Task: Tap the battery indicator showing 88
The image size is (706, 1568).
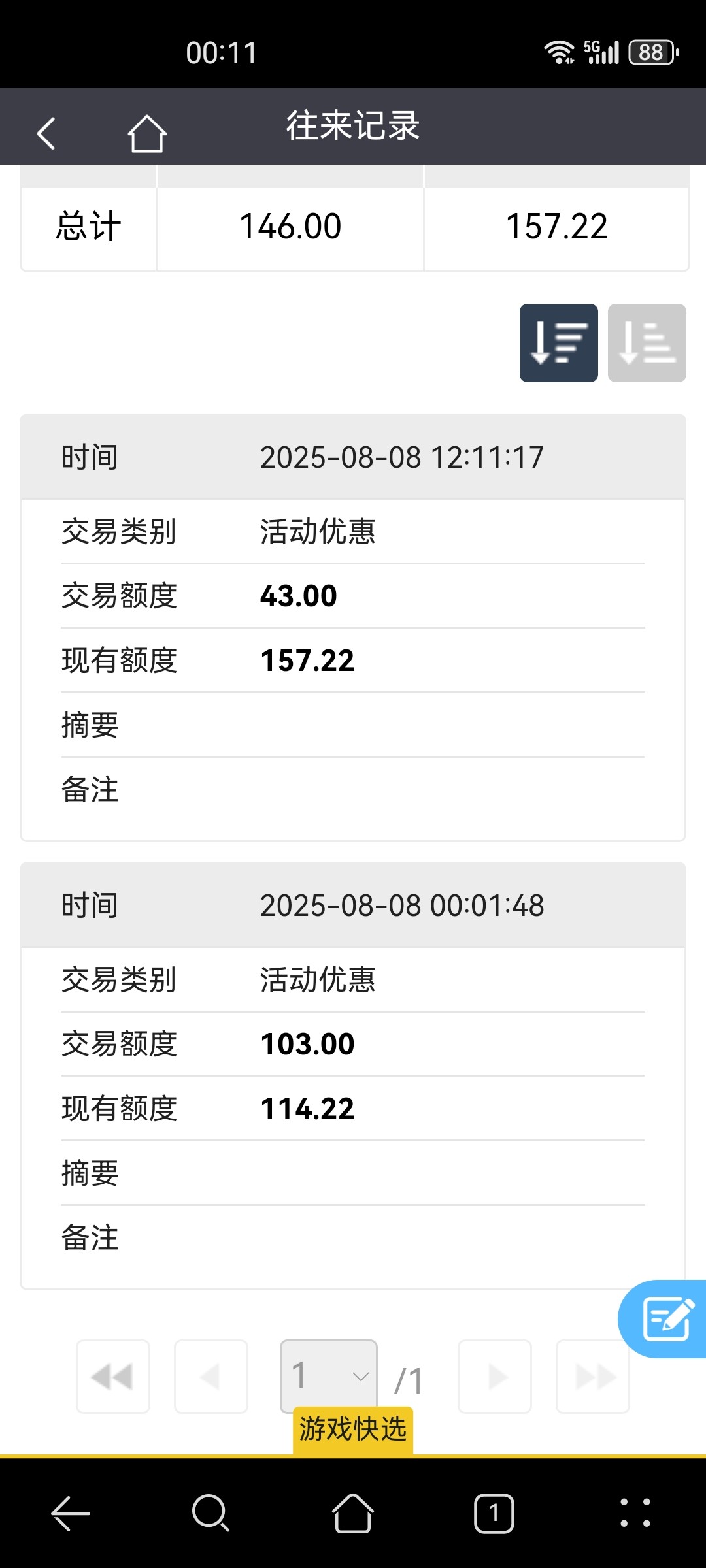Action: coord(651,51)
